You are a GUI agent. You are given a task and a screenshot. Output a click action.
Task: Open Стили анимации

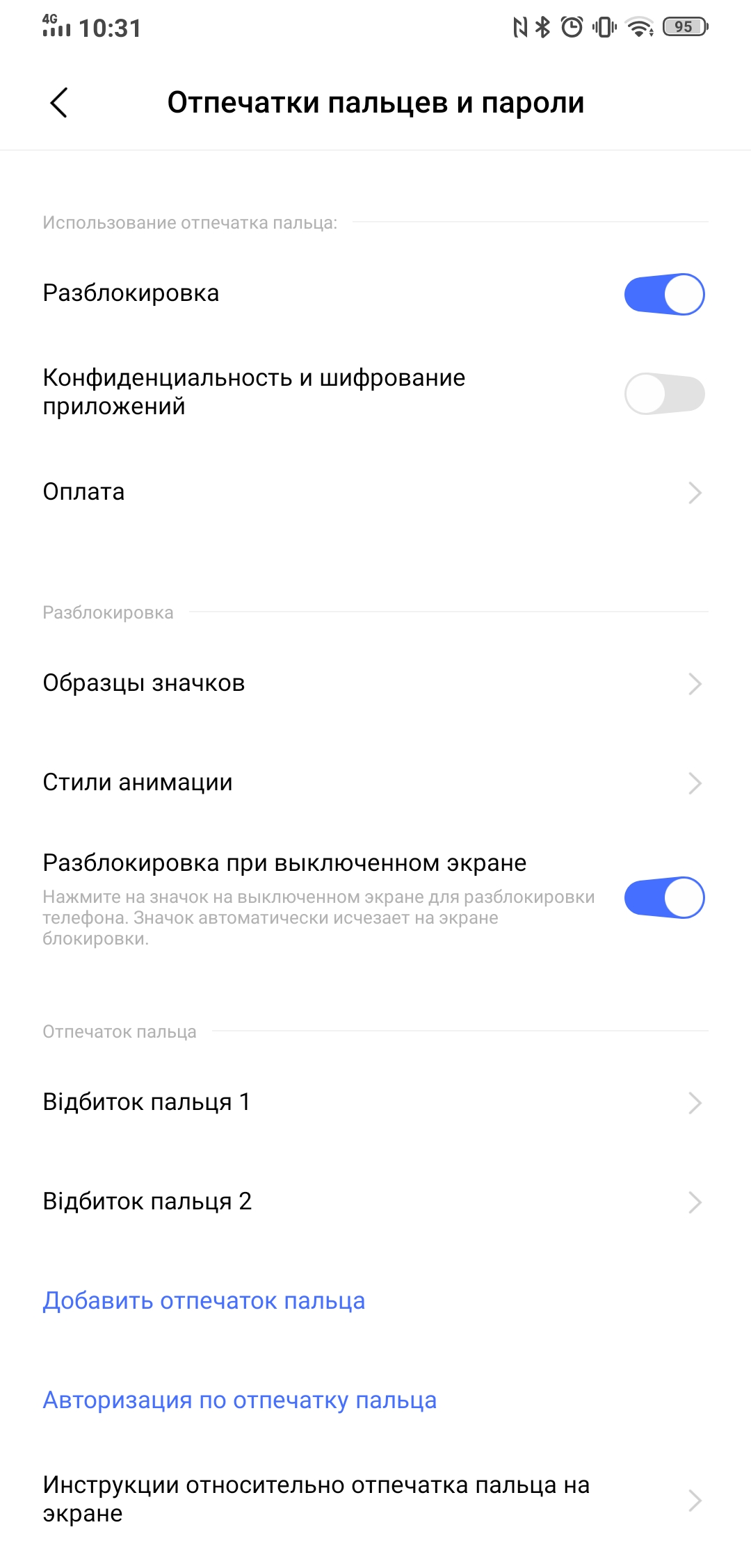coord(375,783)
